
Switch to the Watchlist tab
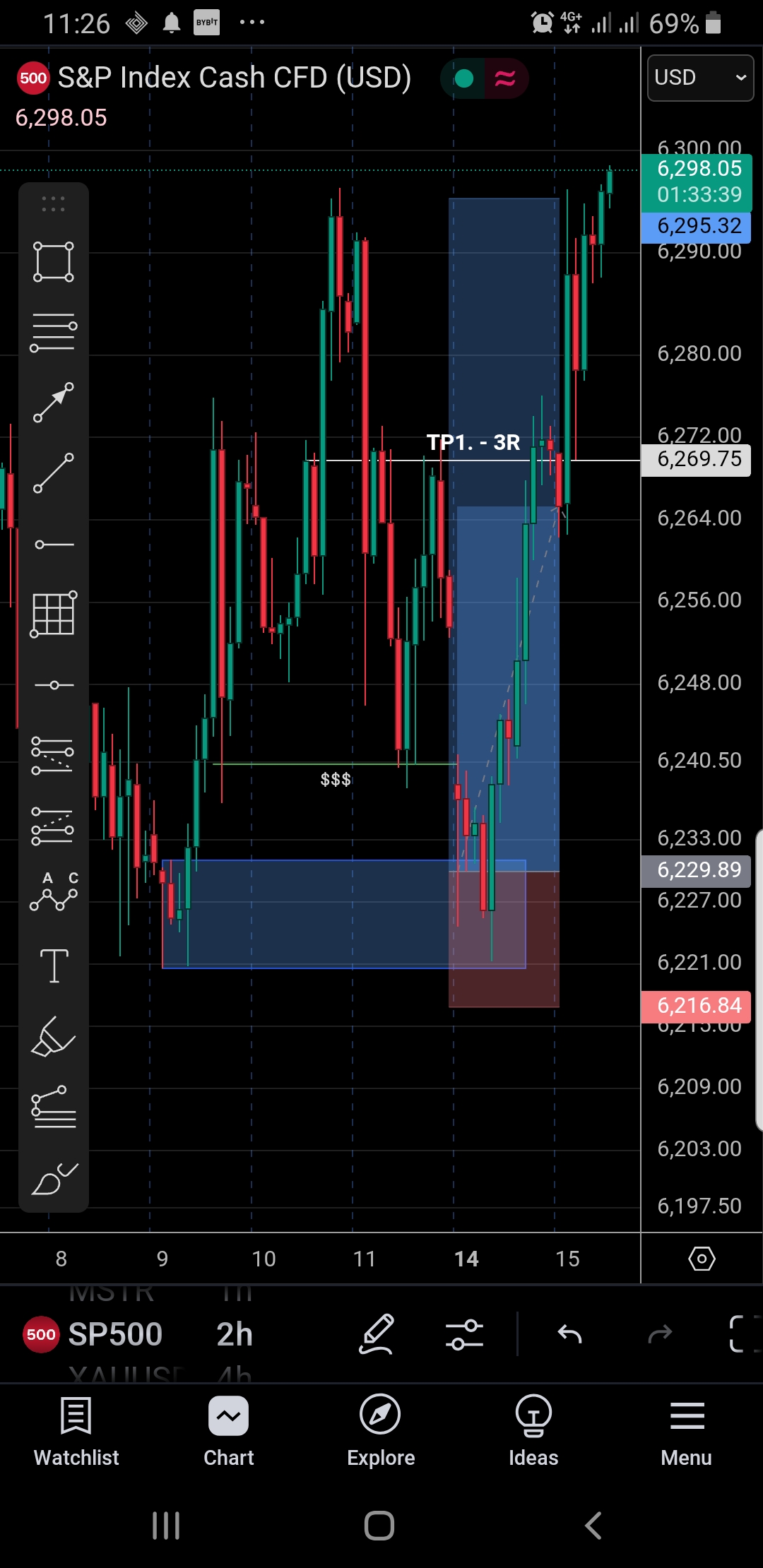[x=76, y=1432]
